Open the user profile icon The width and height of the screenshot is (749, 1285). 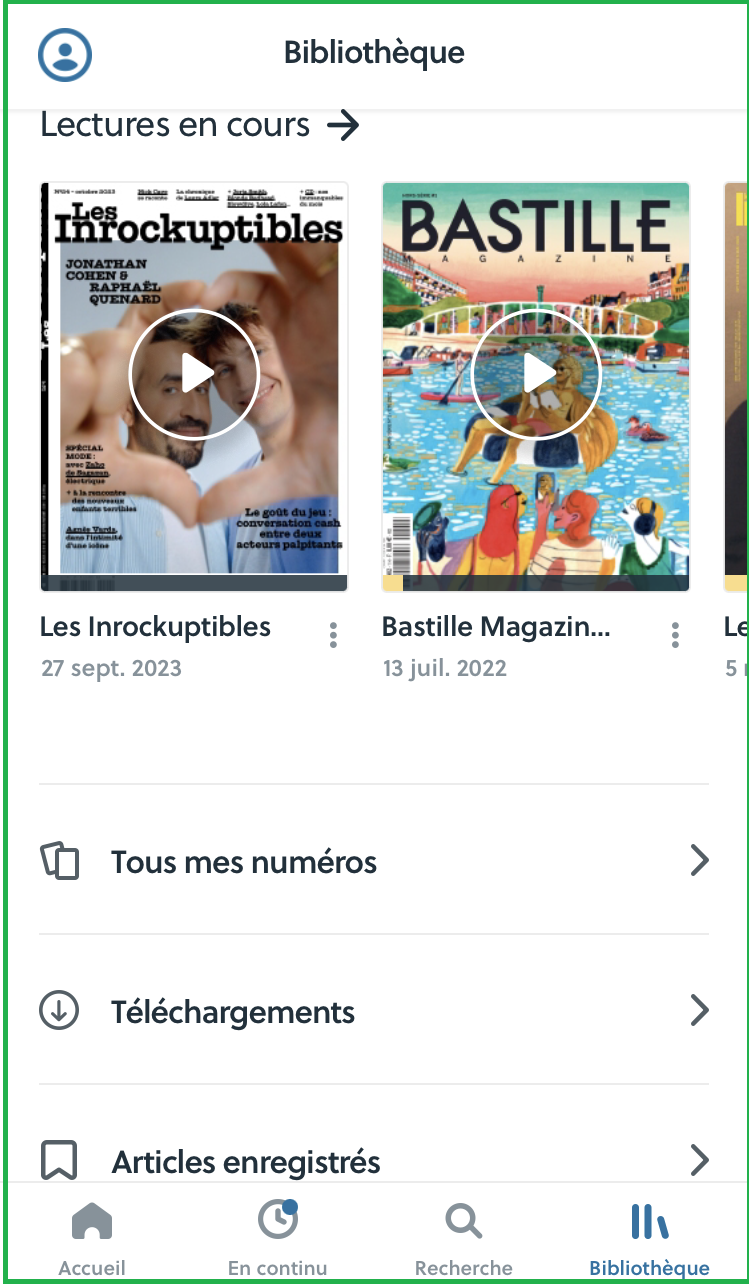pos(64,55)
